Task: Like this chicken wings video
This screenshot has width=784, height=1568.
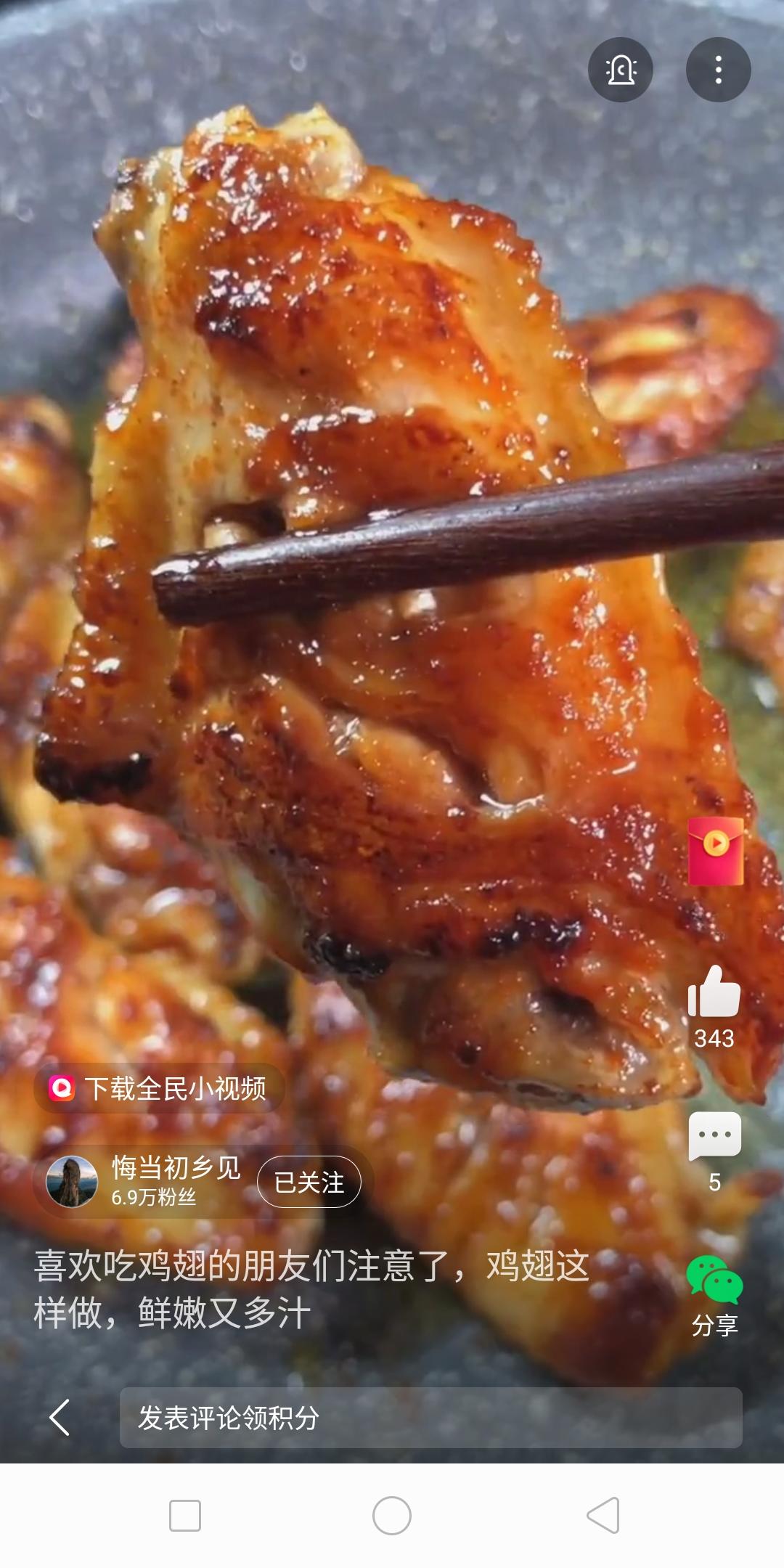Action: click(x=714, y=992)
